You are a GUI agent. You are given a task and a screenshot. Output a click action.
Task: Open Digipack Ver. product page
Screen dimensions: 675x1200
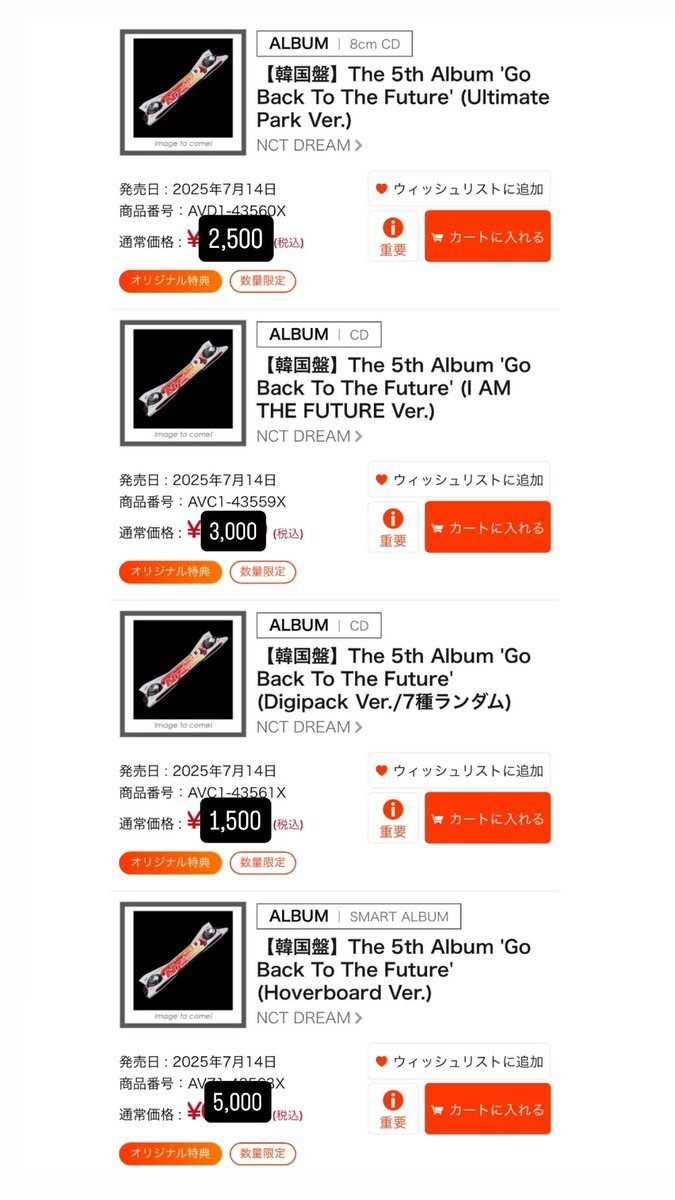tap(394, 679)
